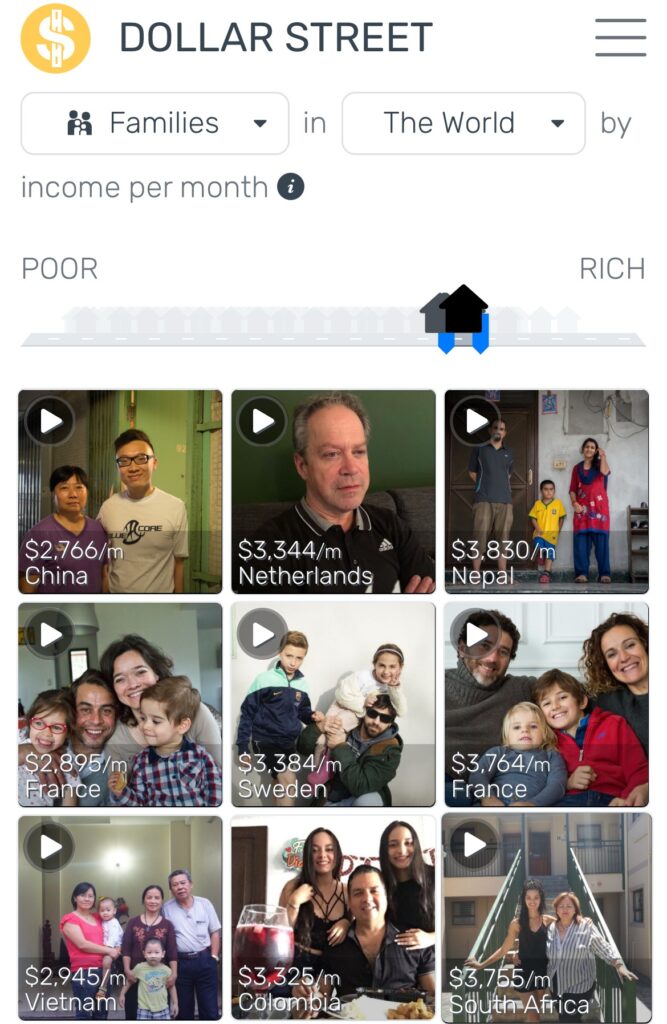
Task: Open the China $2,766/m family
Action: [120, 491]
